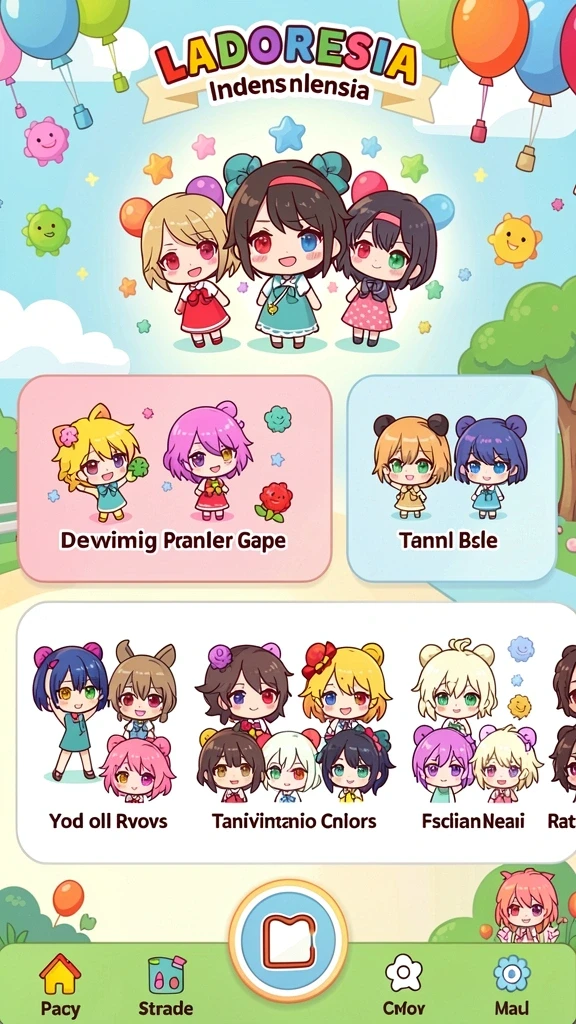576x1024 pixels.
Task: Switch to the Strade tab
Action: (166, 985)
